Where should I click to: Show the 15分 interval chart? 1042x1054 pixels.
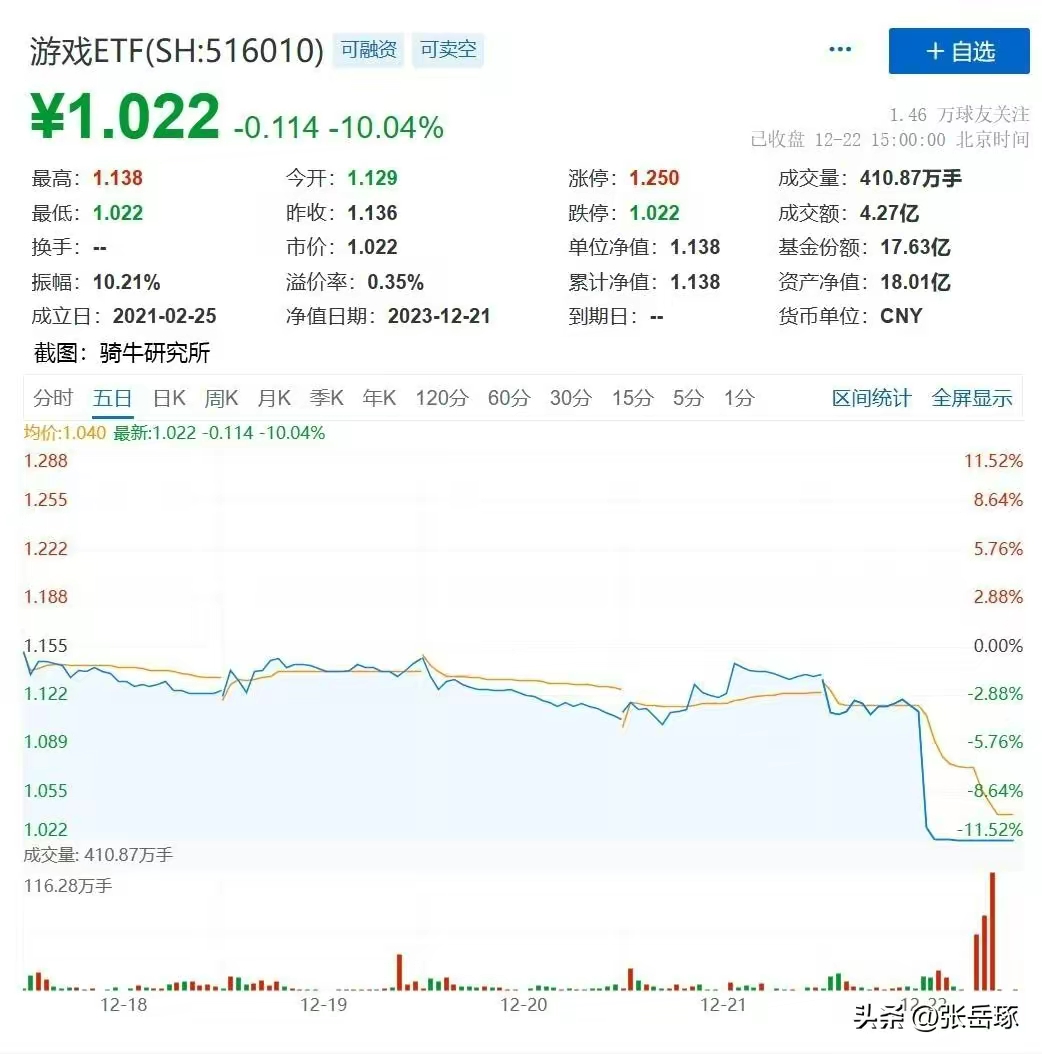click(631, 398)
